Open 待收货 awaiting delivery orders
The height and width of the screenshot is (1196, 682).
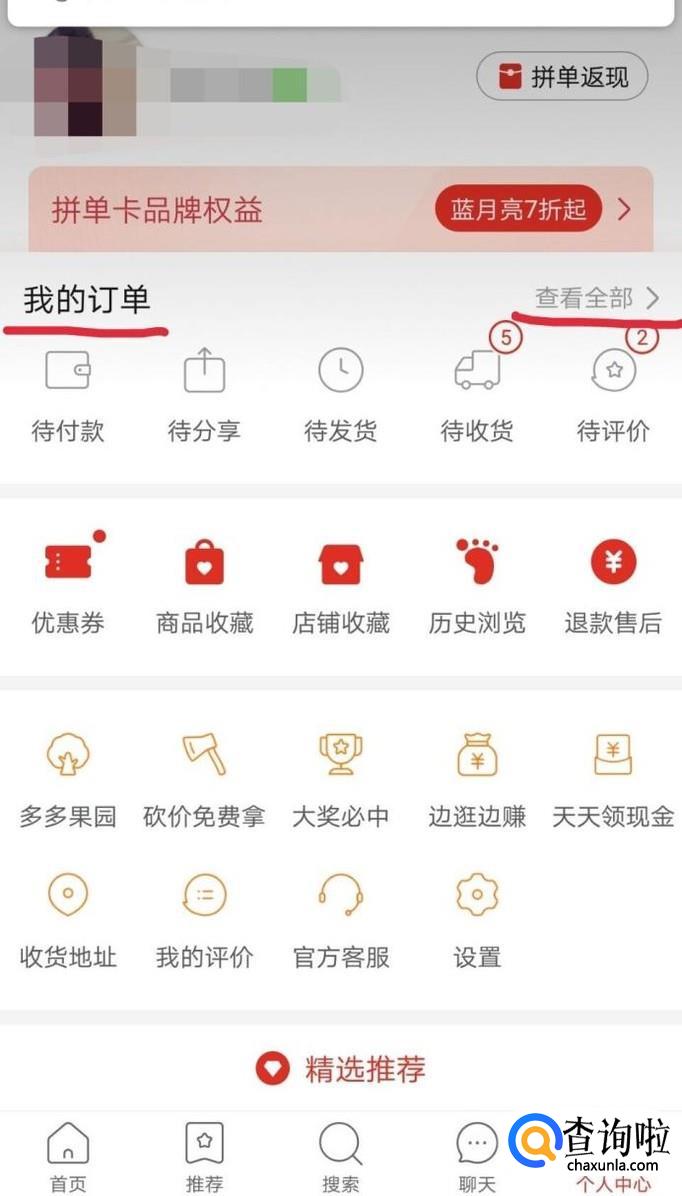pyautogui.click(x=477, y=395)
